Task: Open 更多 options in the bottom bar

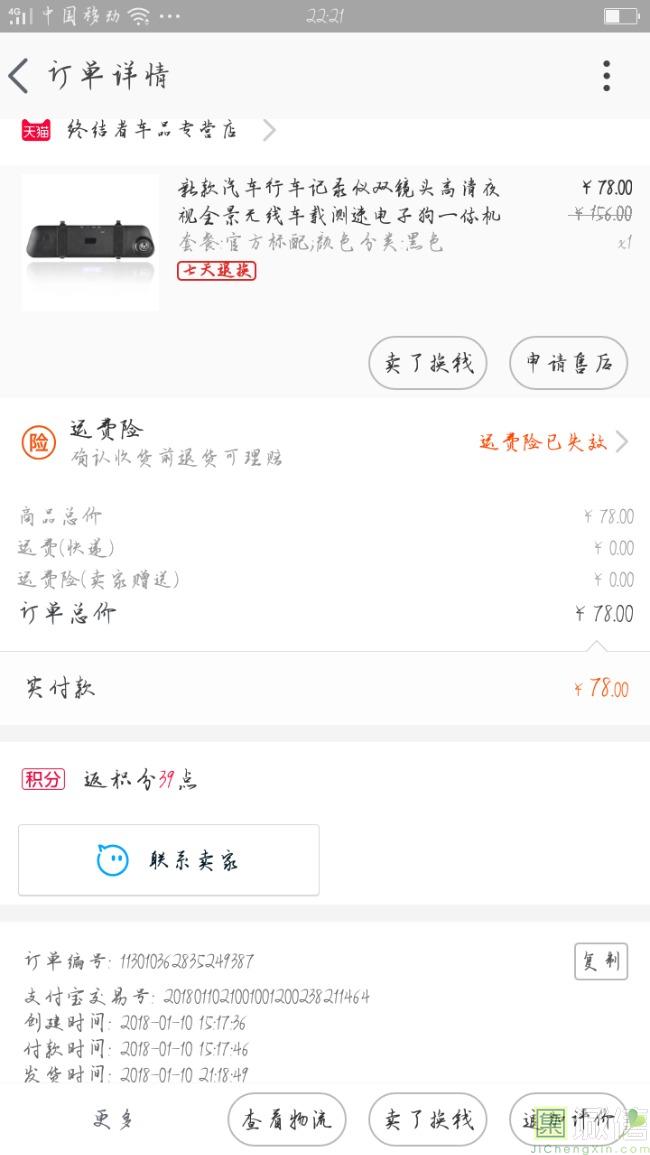Action: pos(114,1119)
